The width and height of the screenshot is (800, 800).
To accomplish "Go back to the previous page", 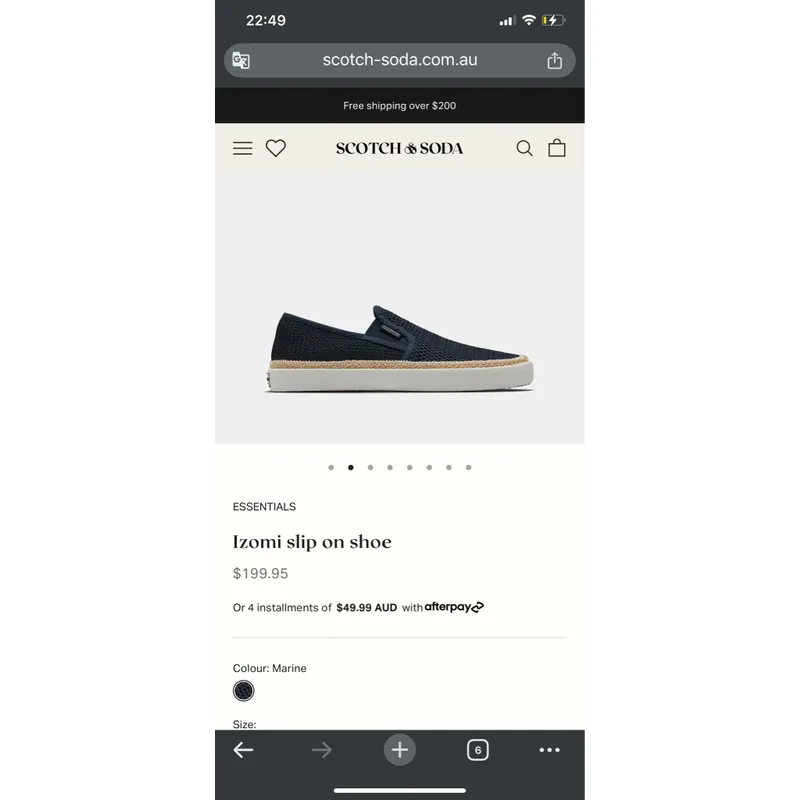I will coord(243,750).
